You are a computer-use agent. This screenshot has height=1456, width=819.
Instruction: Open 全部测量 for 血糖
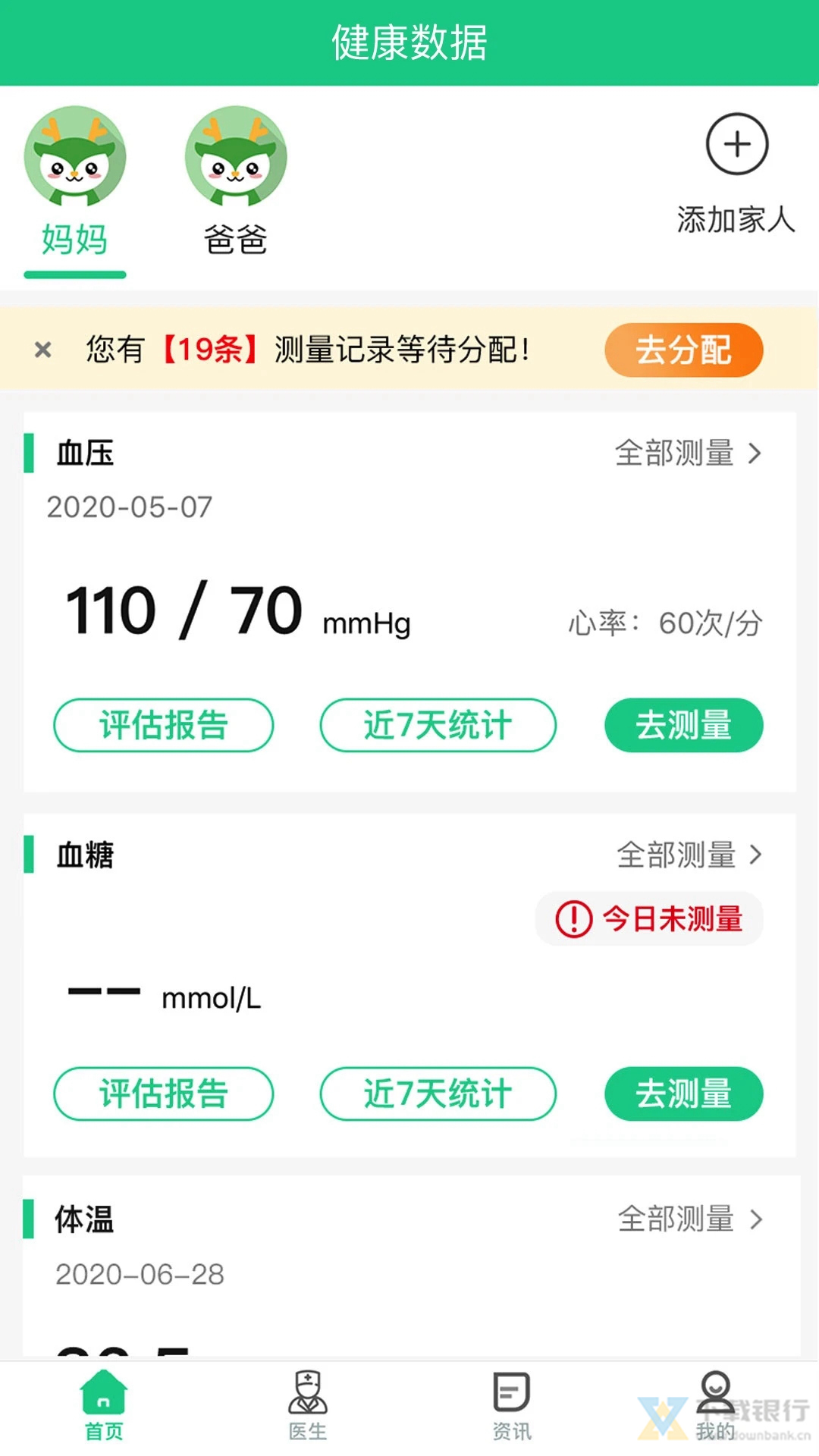point(689,855)
